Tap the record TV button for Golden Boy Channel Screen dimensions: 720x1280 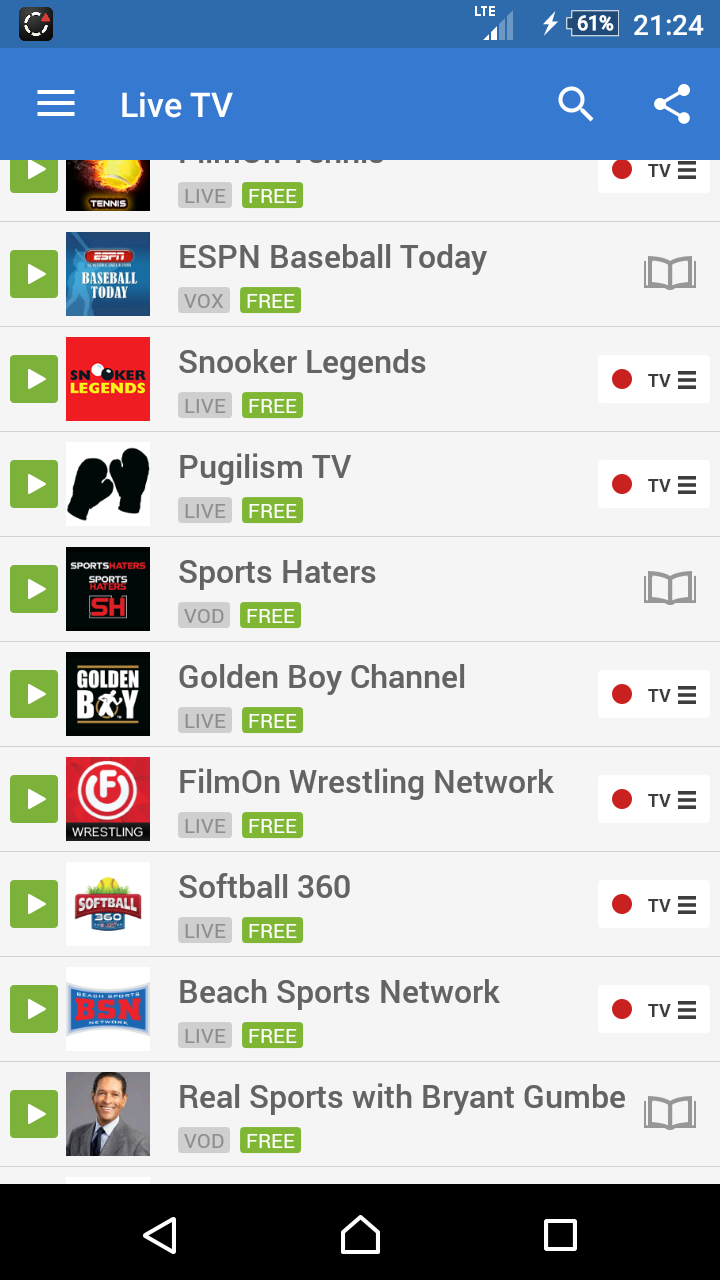[654, 695]
